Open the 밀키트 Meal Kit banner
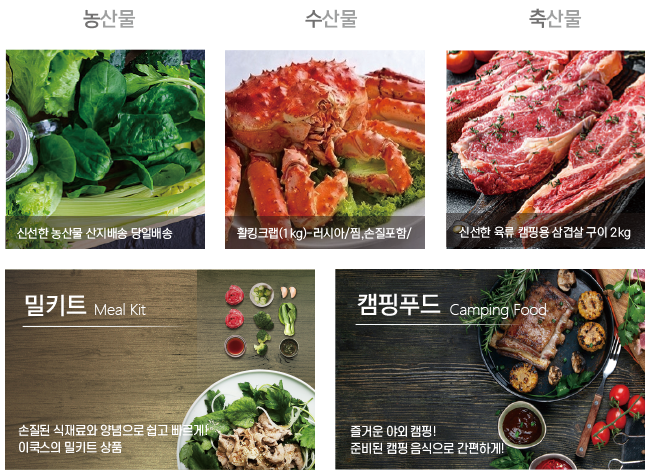 pyautogui.click(x=160, y=369)
